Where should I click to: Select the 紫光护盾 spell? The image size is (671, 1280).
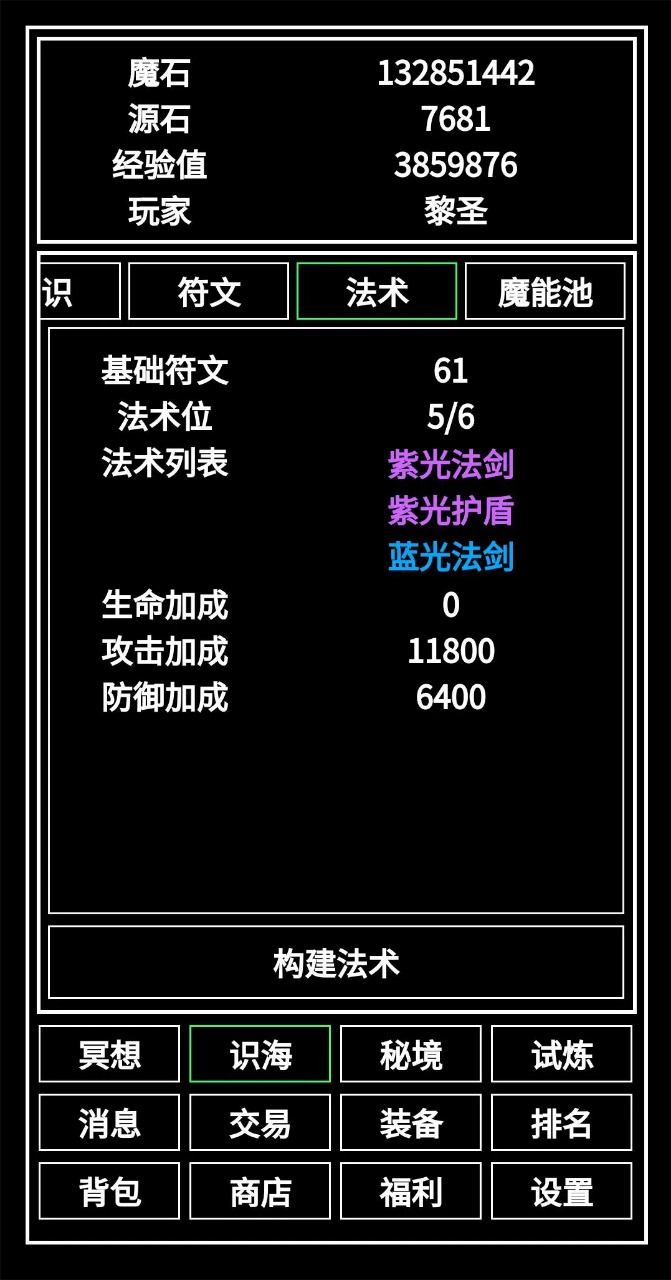[x=451, y=511]
